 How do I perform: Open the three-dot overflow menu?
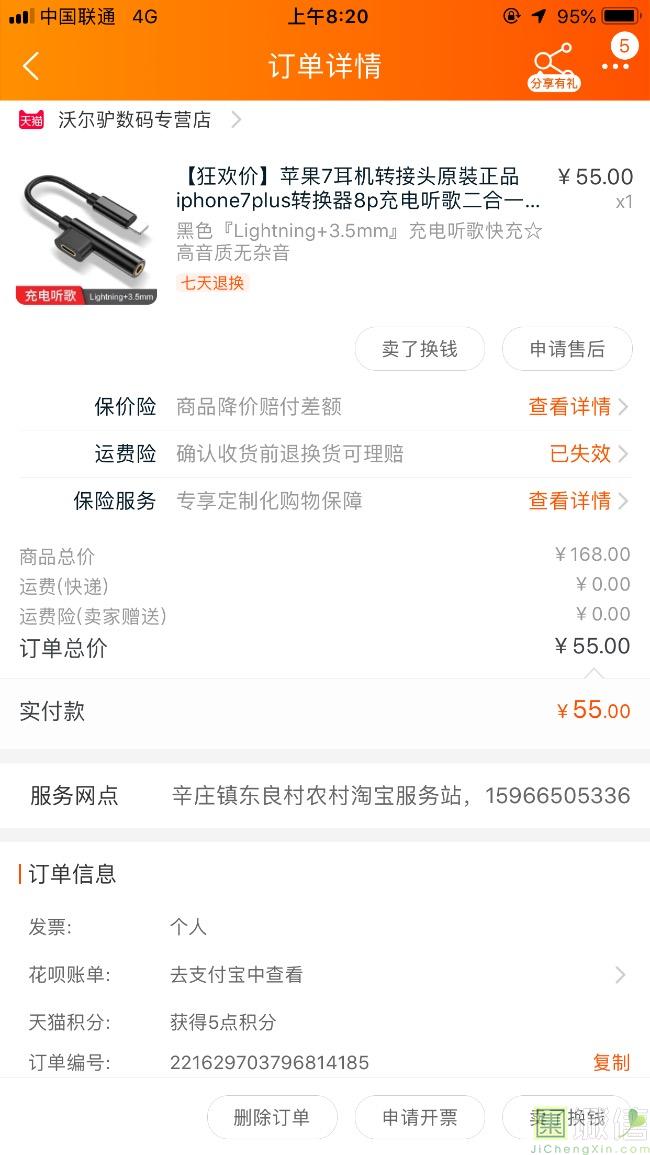614,66
